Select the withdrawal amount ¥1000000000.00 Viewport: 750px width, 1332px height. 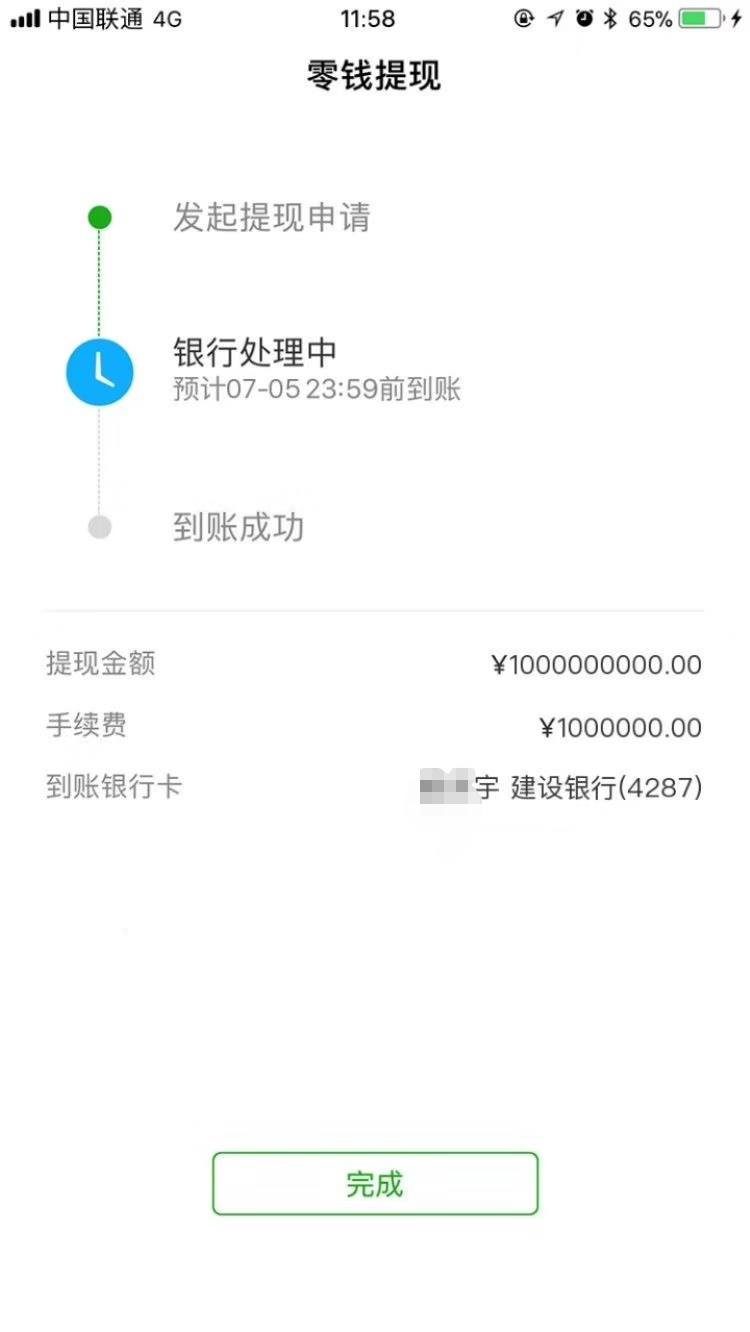pos(596,664)
